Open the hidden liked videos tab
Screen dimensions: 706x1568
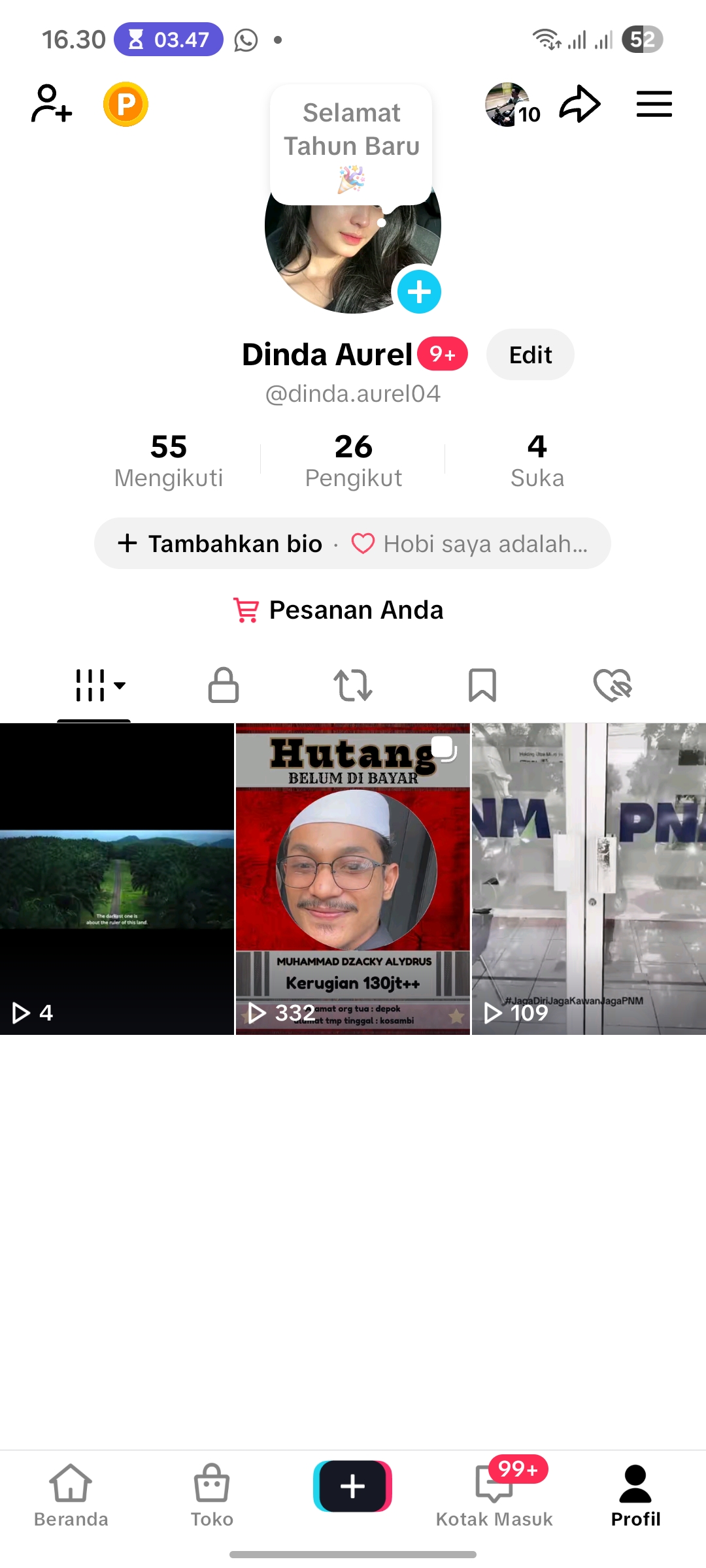point(612,685)
